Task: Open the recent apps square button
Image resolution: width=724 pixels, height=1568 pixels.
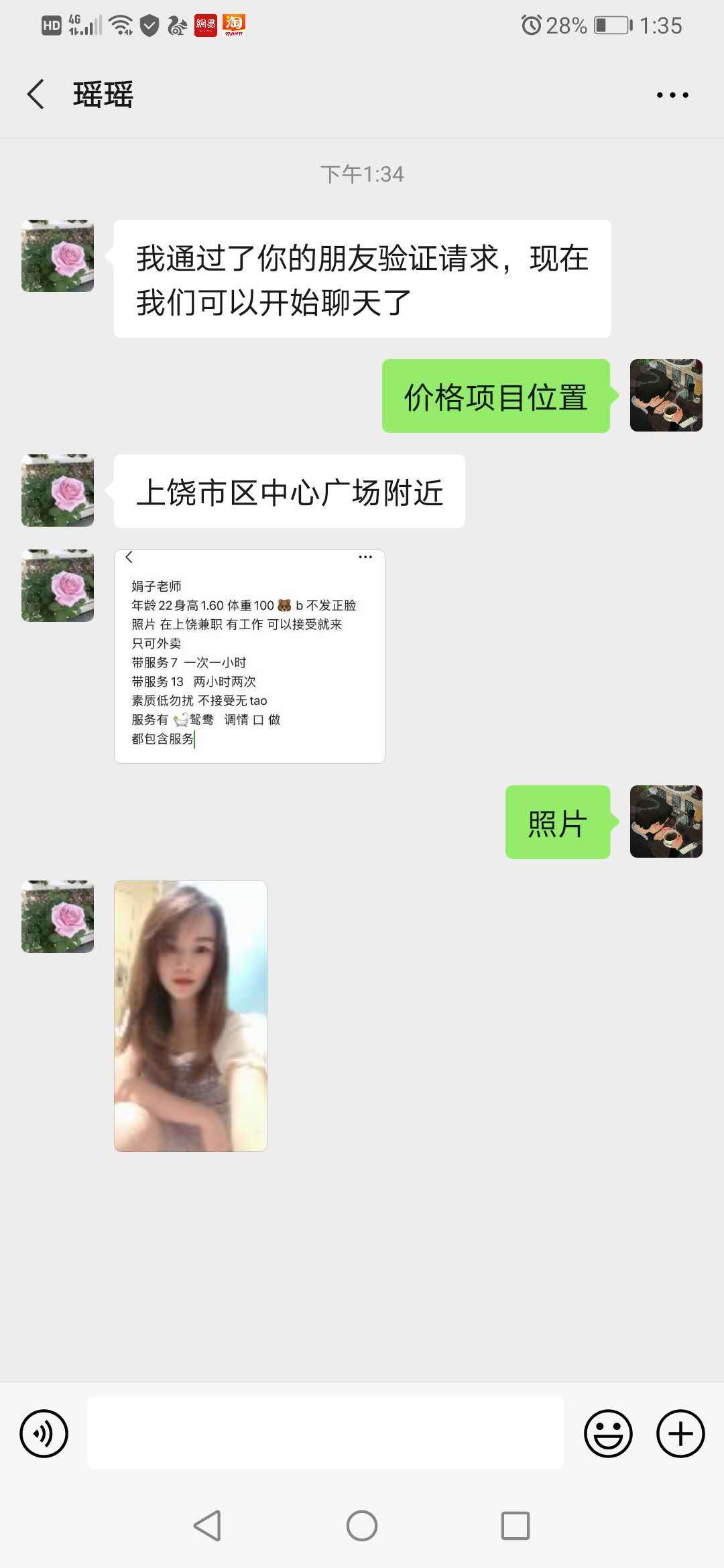Action: [516, 1526]
